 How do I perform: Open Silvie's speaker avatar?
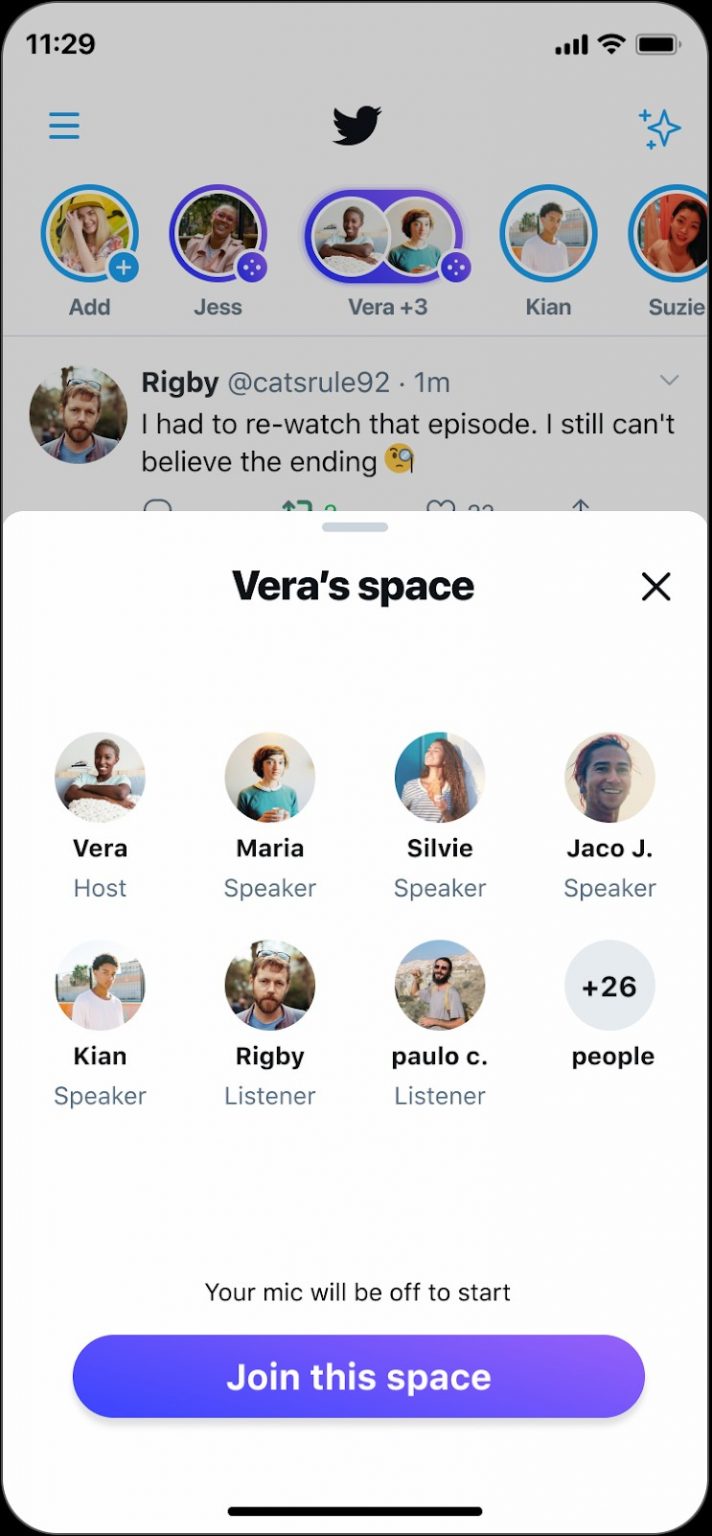(x=440, y=778)
